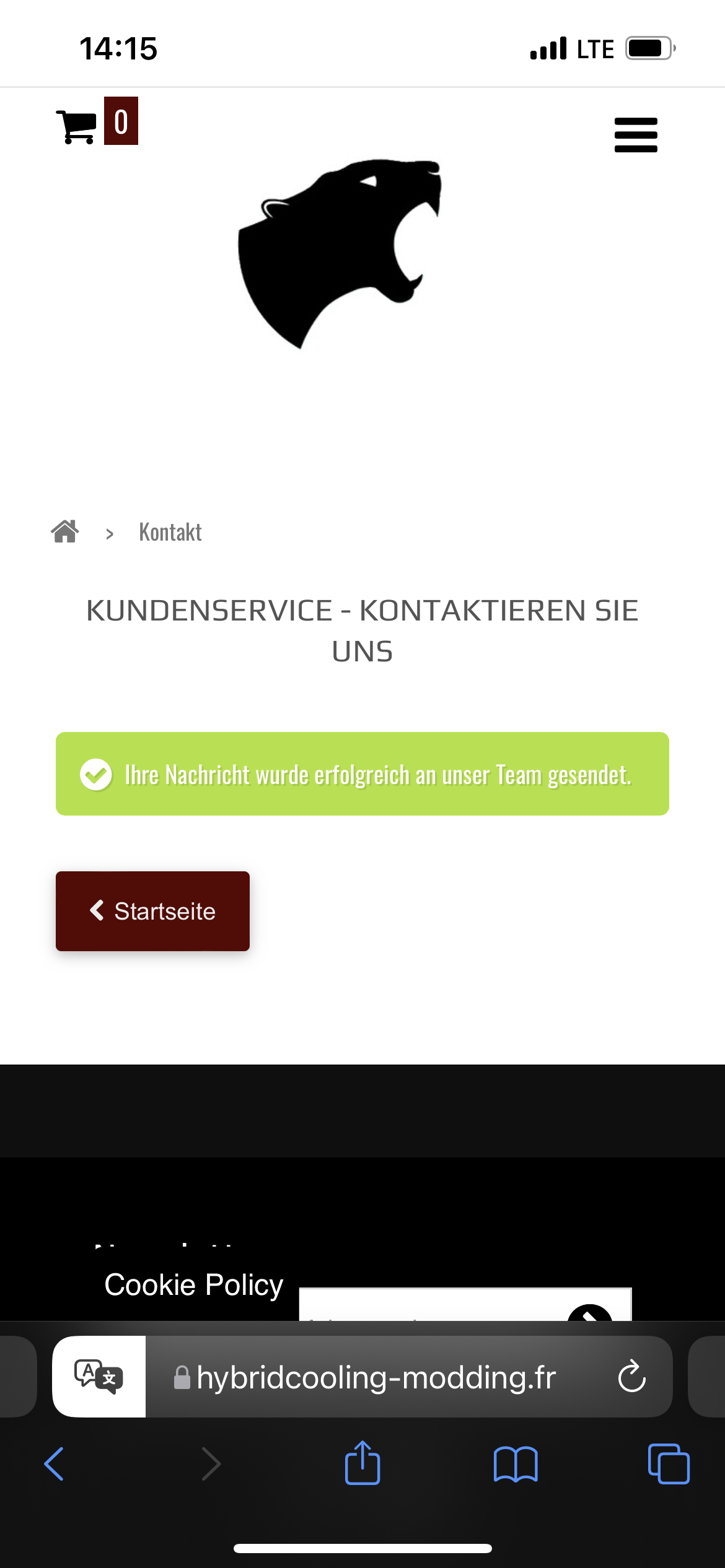Open the hamburger menu
This screenshot has width=725, height=1568.
coord(636,135)
